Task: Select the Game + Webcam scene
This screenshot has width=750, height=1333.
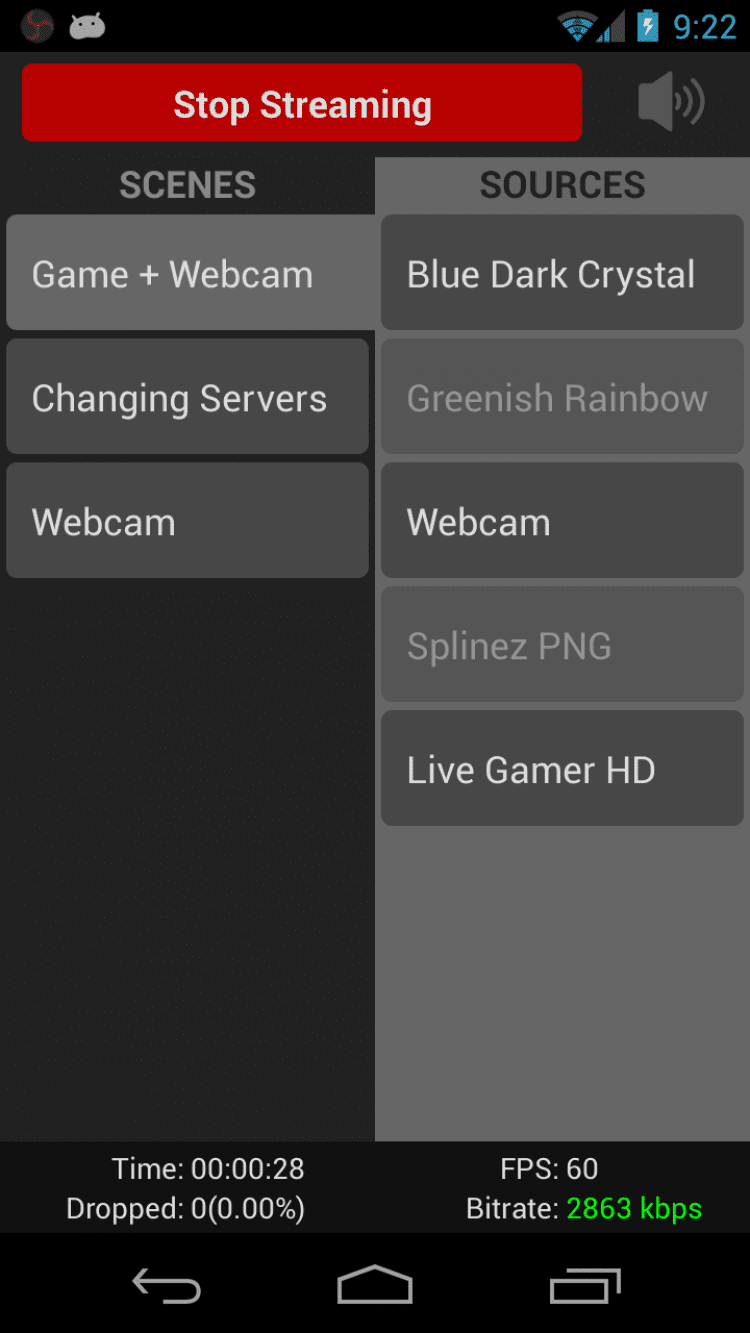Action: click(x=189, y=273)
